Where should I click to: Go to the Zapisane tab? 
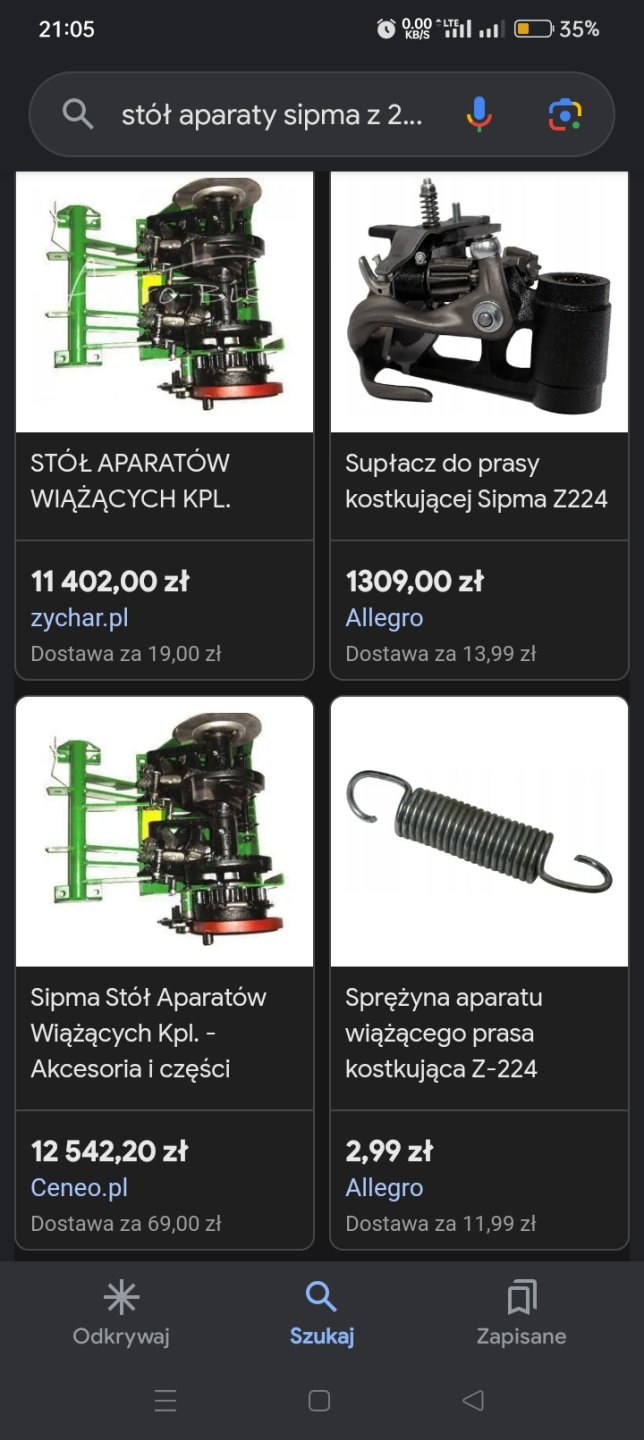(x=521, y=1314)
